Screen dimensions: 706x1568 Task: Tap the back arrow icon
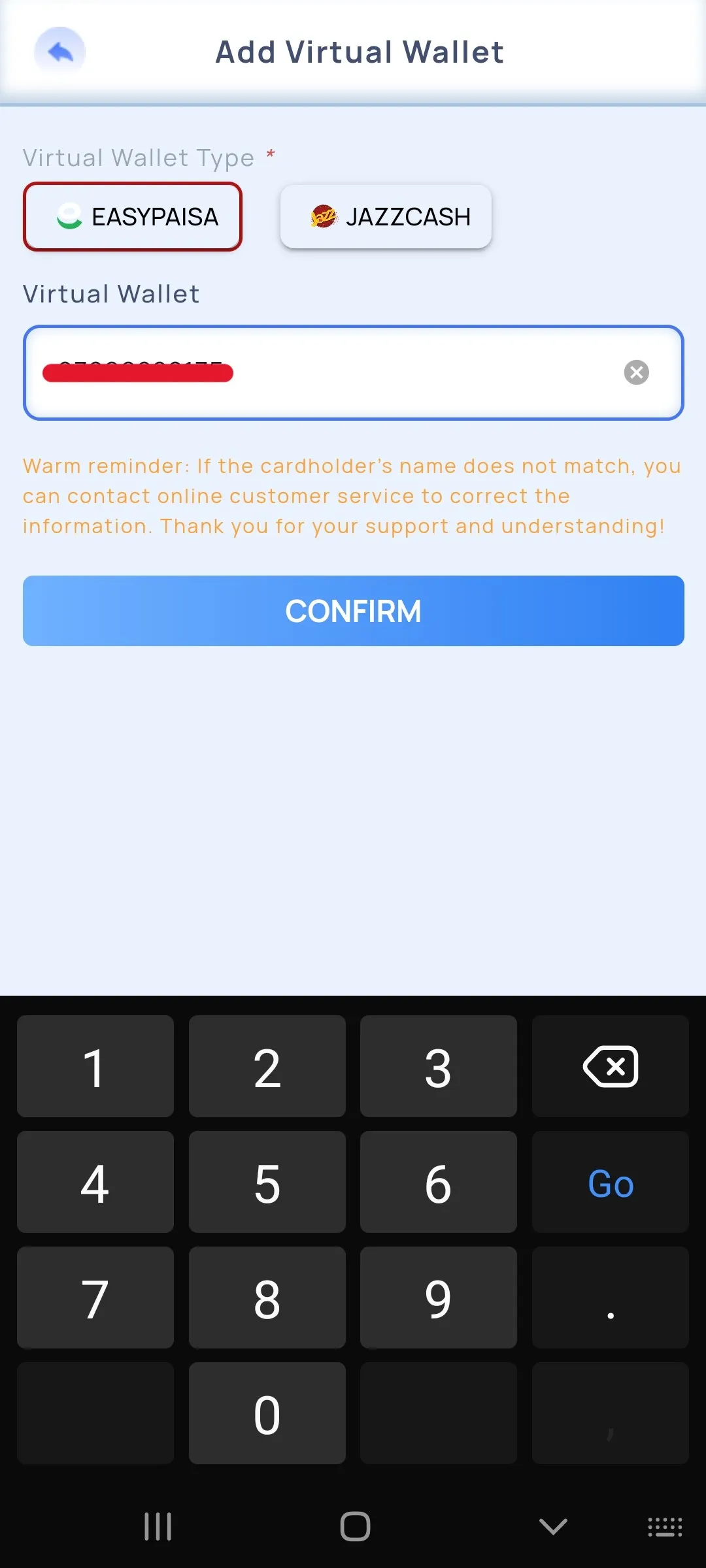click(59, 51)
